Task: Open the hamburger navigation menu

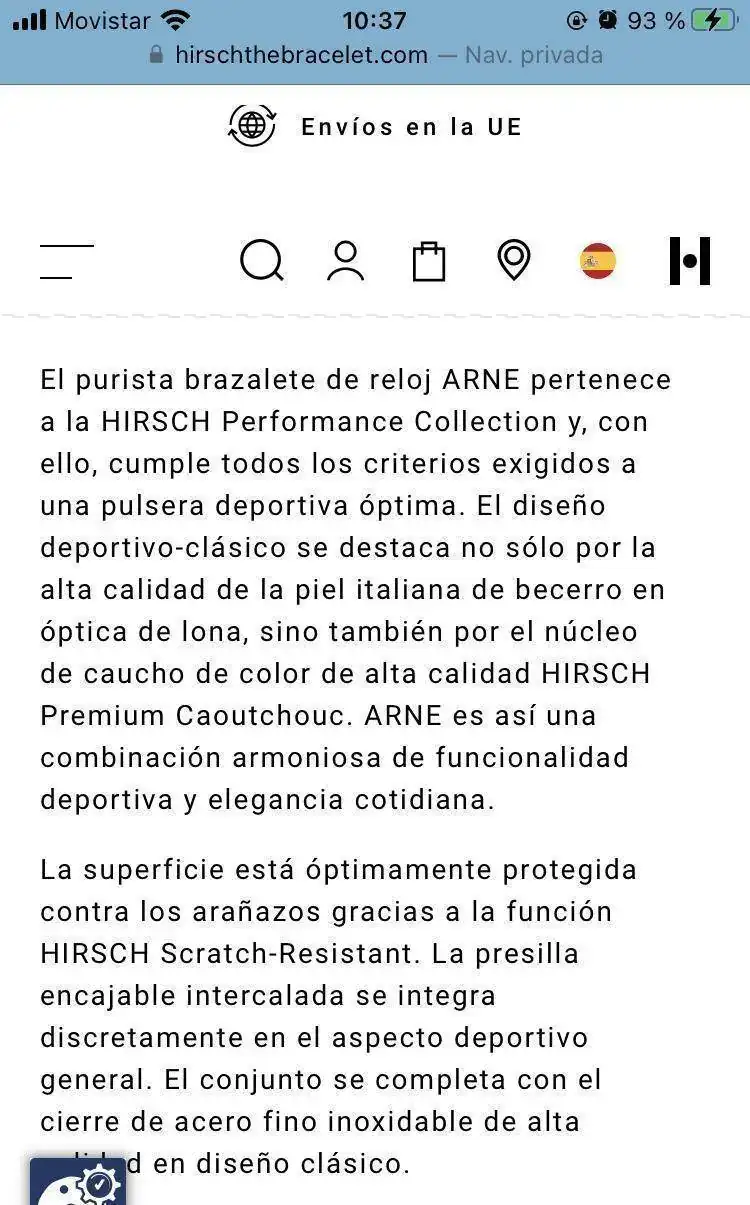Action: pyautogui.click(x=67, y=261)
